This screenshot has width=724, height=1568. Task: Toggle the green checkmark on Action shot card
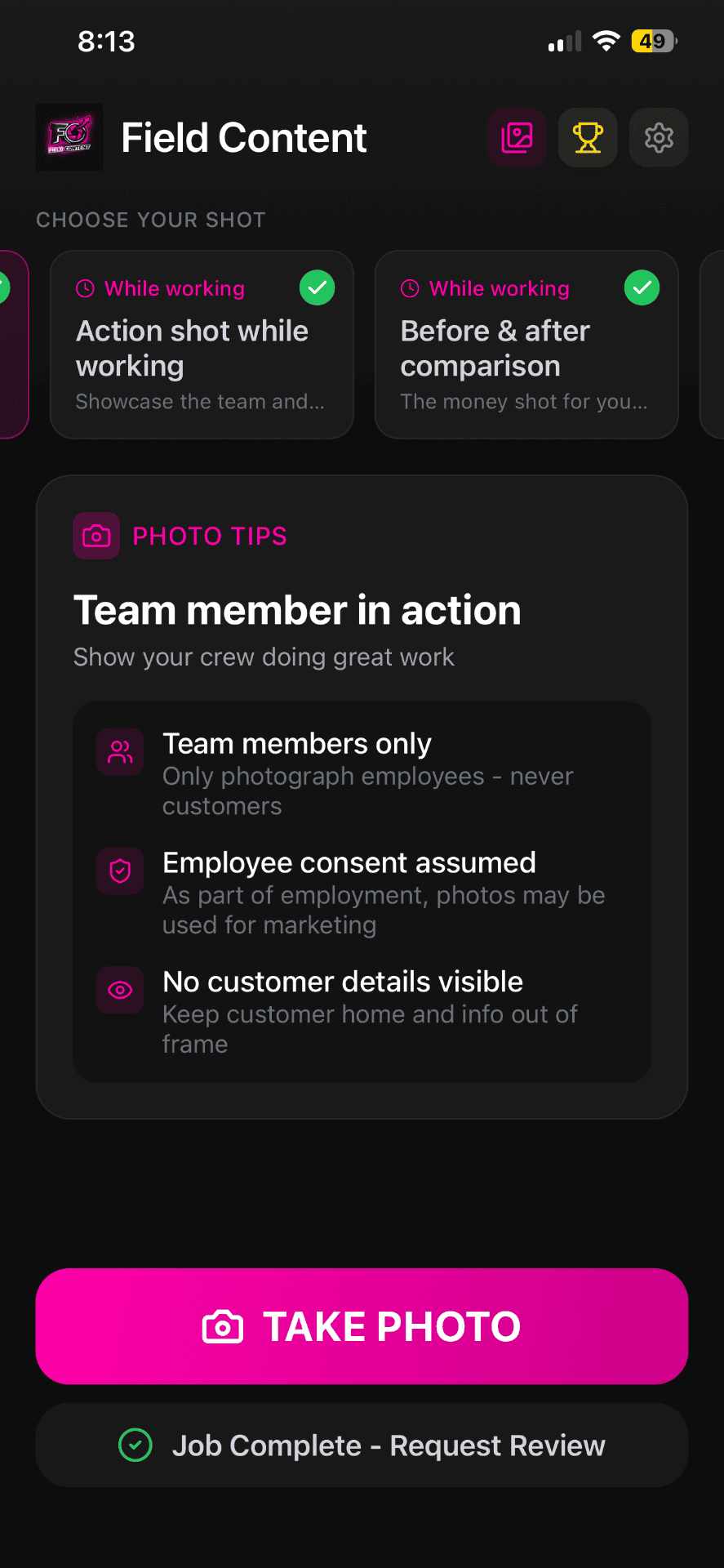tap(317, 287)
